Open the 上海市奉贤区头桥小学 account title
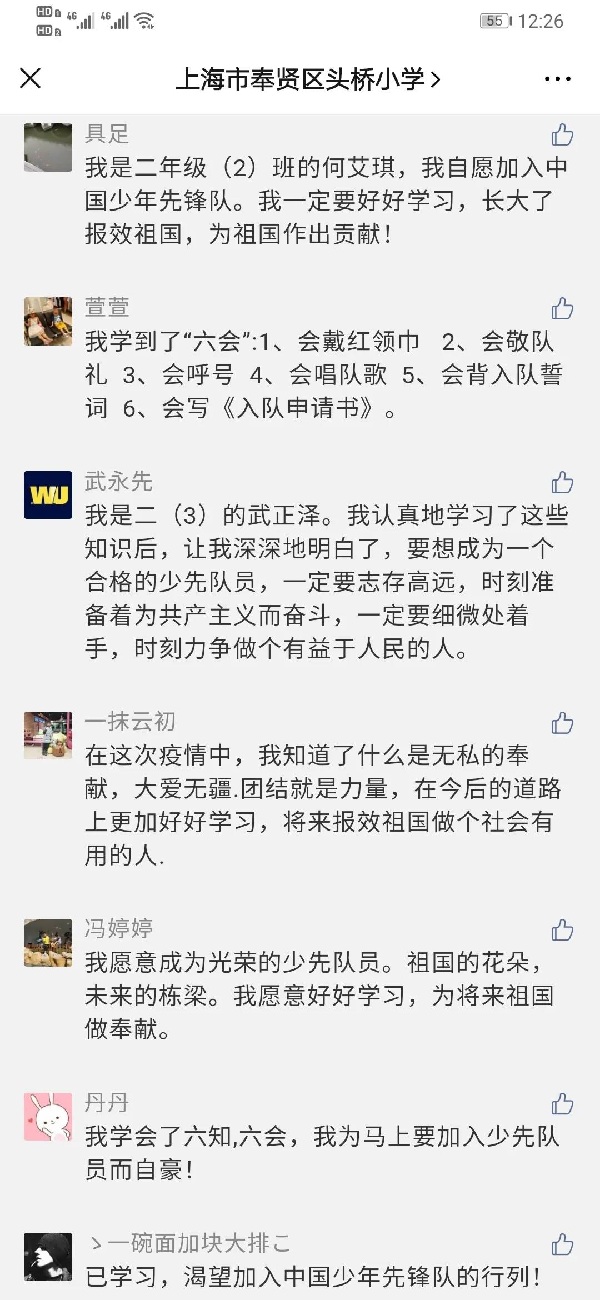The height and width of the screenshot is (1300, 600). coord(308,79)
